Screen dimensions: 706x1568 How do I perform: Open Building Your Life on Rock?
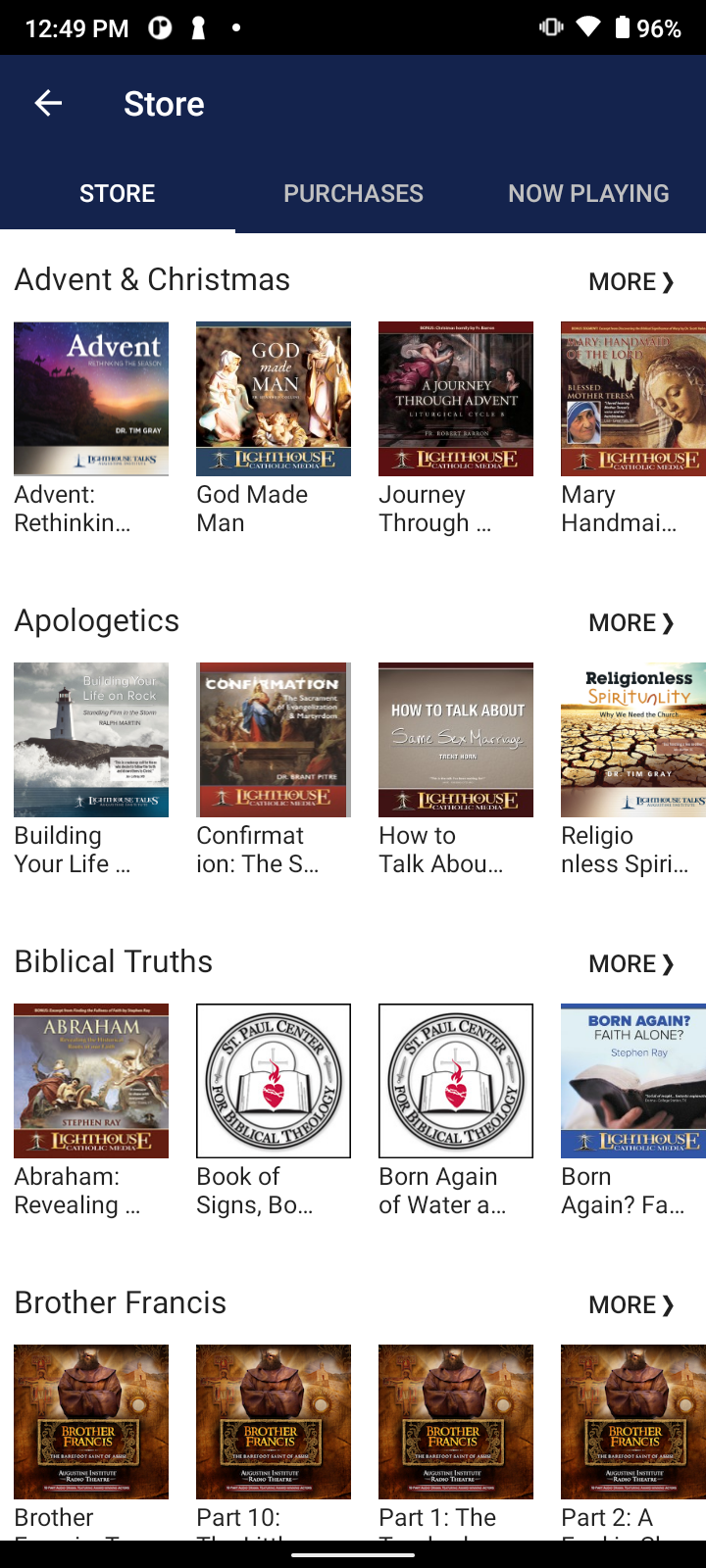coord(91,740)
